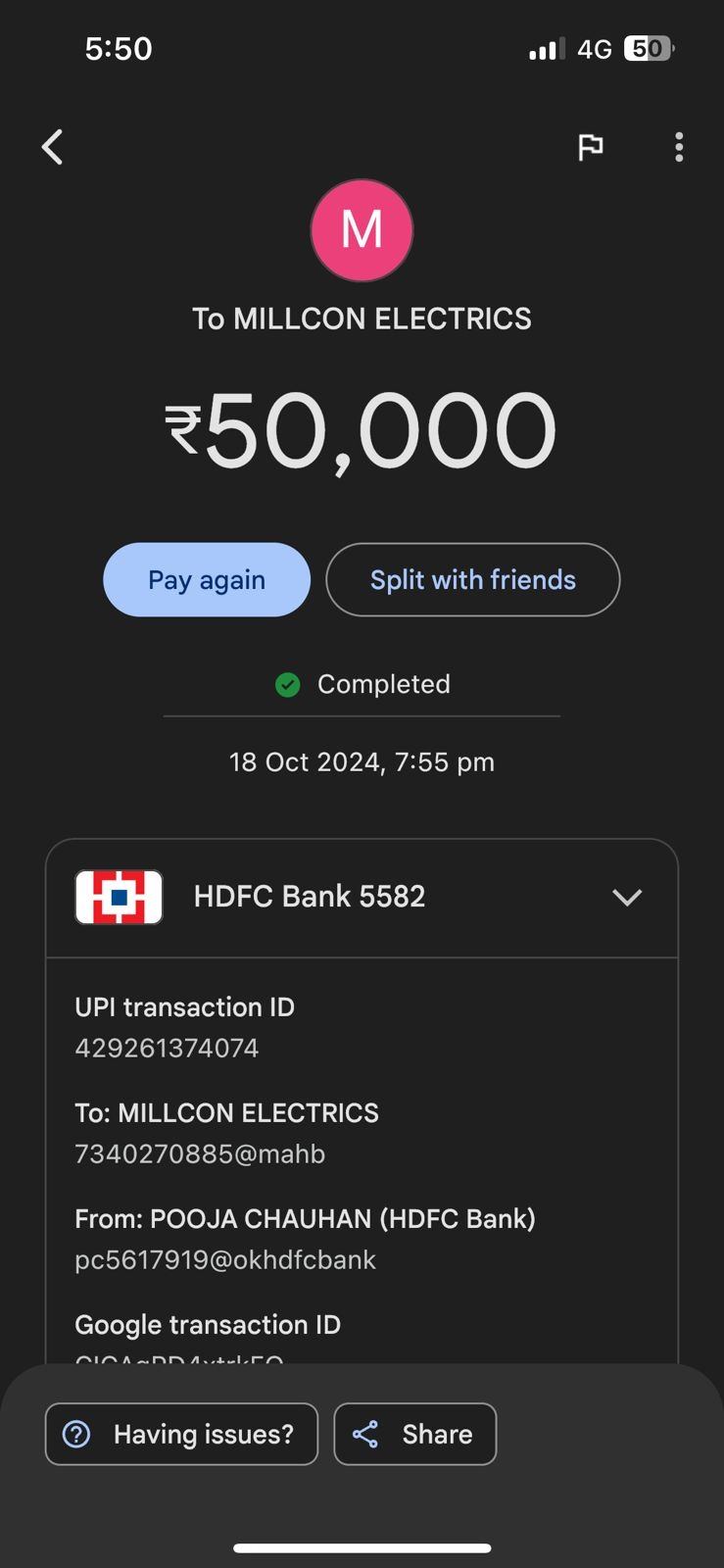Screen dimensions: 724x1568
Task: Go back using the top-left arrow
Action: [x=53, y=148]
